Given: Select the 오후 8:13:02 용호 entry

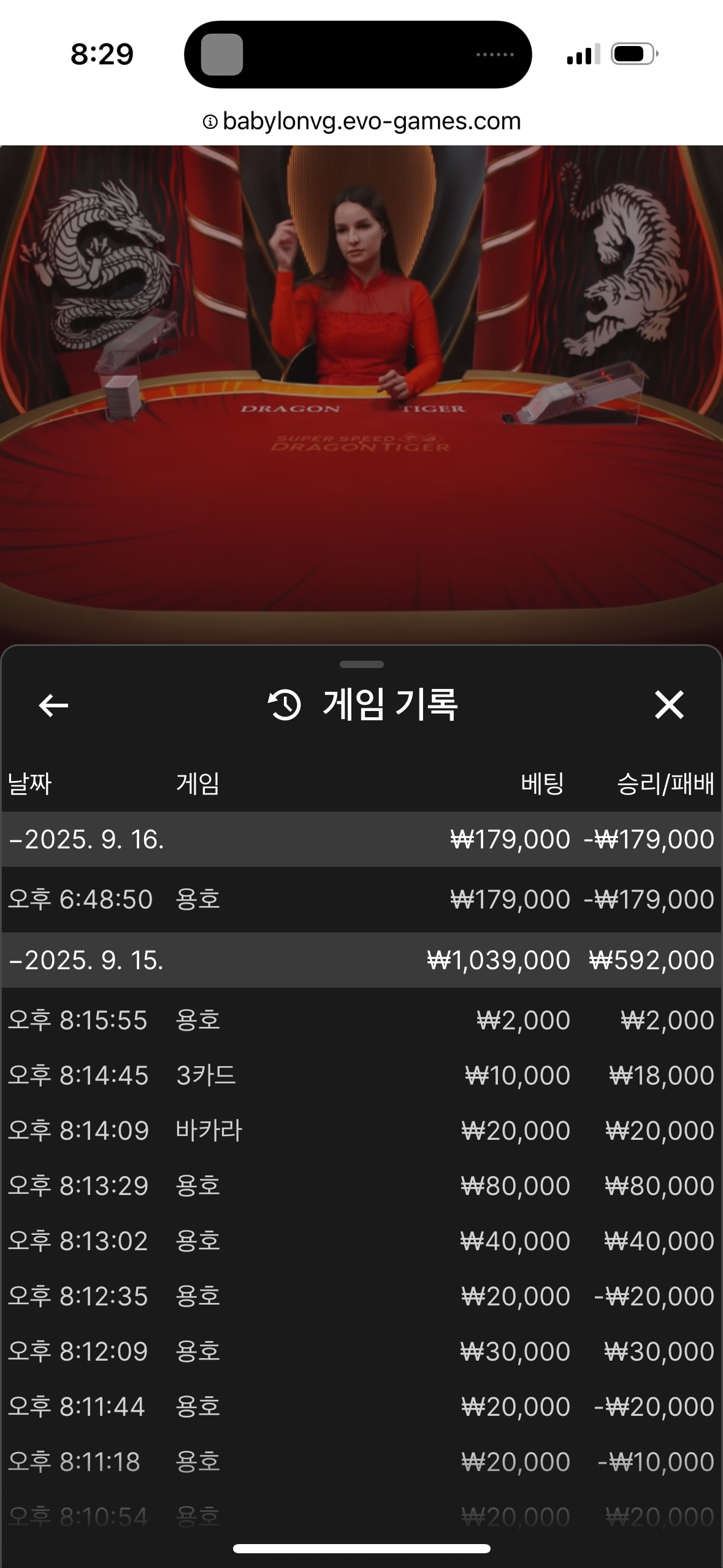Looking at the screenshot, I should click(x=361, y=1241).
